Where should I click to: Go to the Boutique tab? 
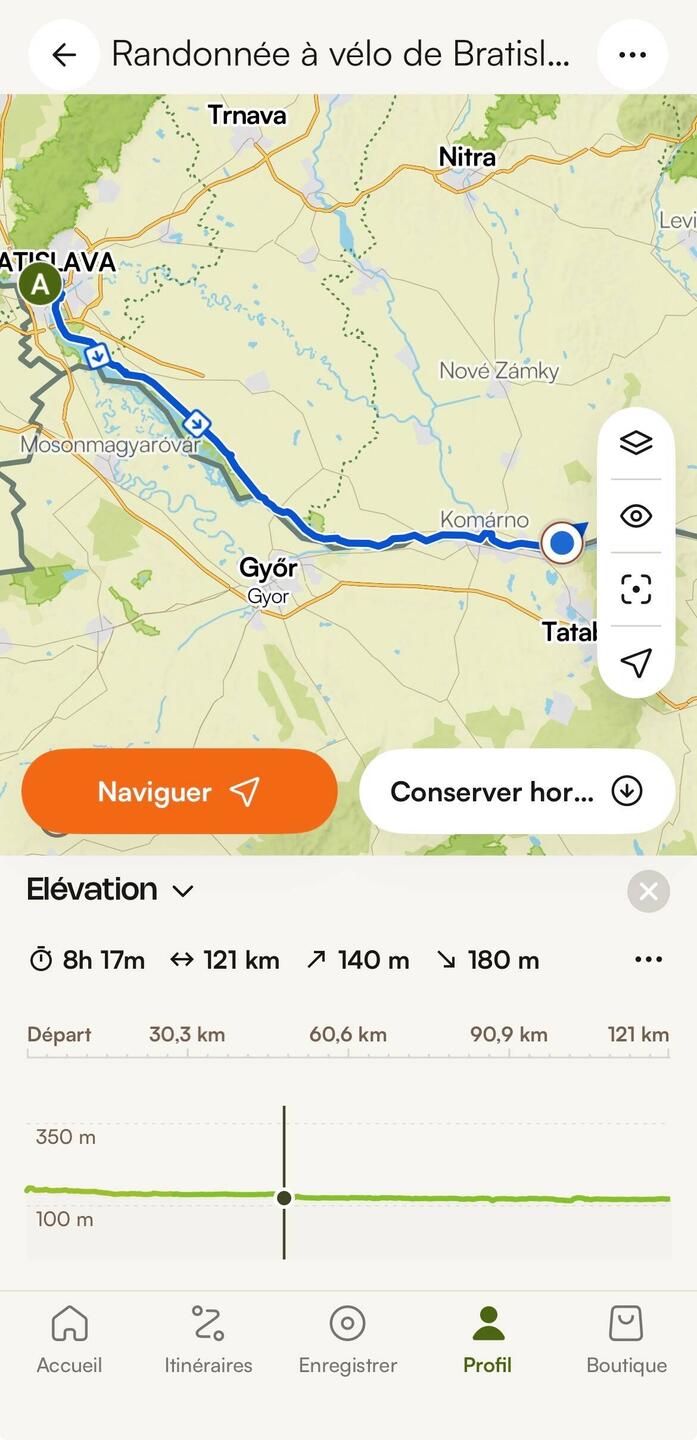(x=626, y=1340)
